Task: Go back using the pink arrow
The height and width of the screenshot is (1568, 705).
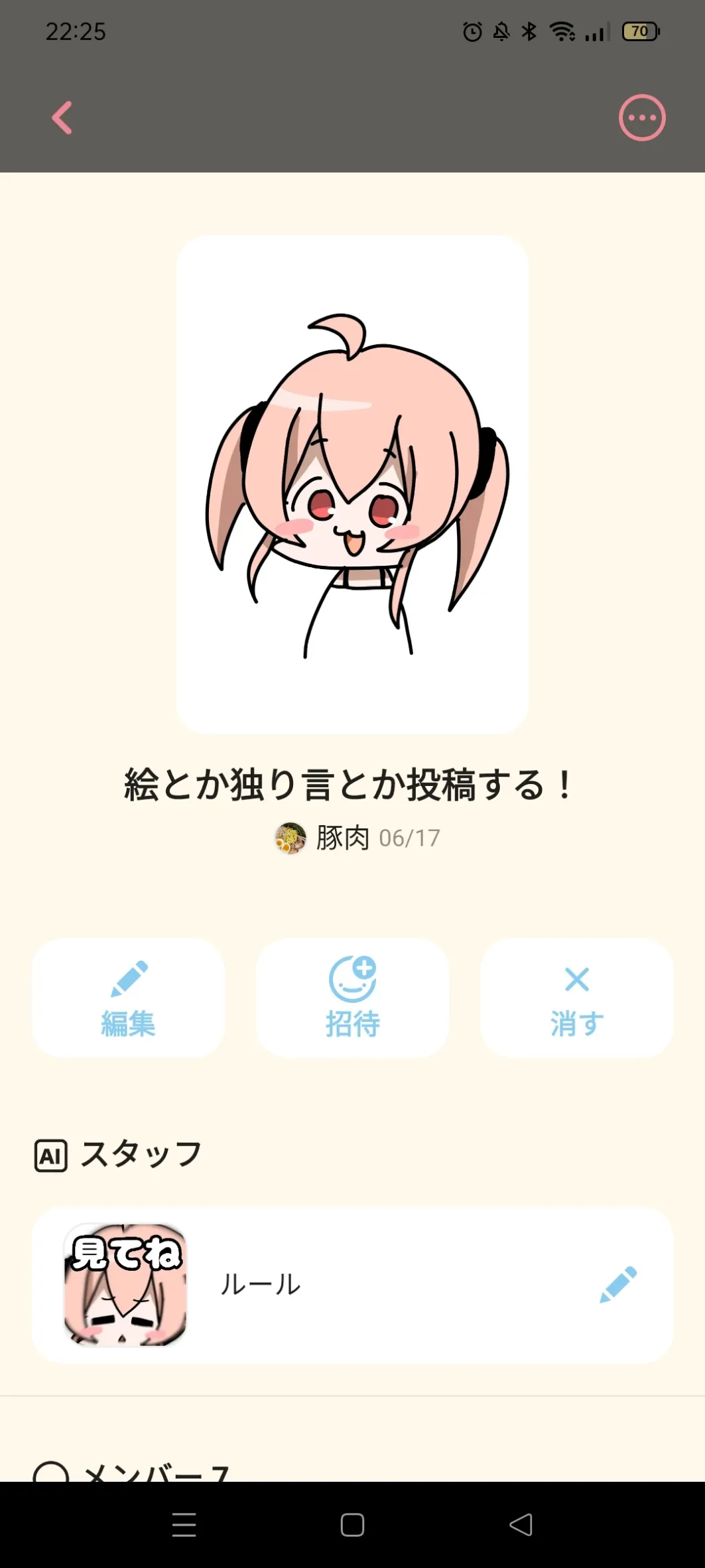Action: coord(62,118)
